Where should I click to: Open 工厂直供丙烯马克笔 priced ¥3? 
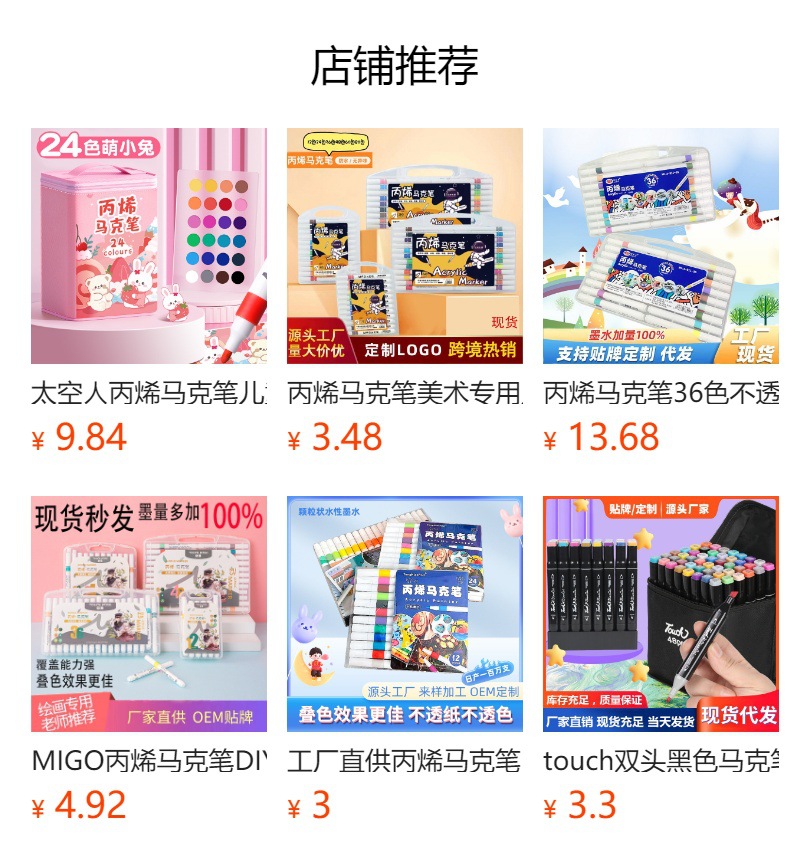point(404,614)
